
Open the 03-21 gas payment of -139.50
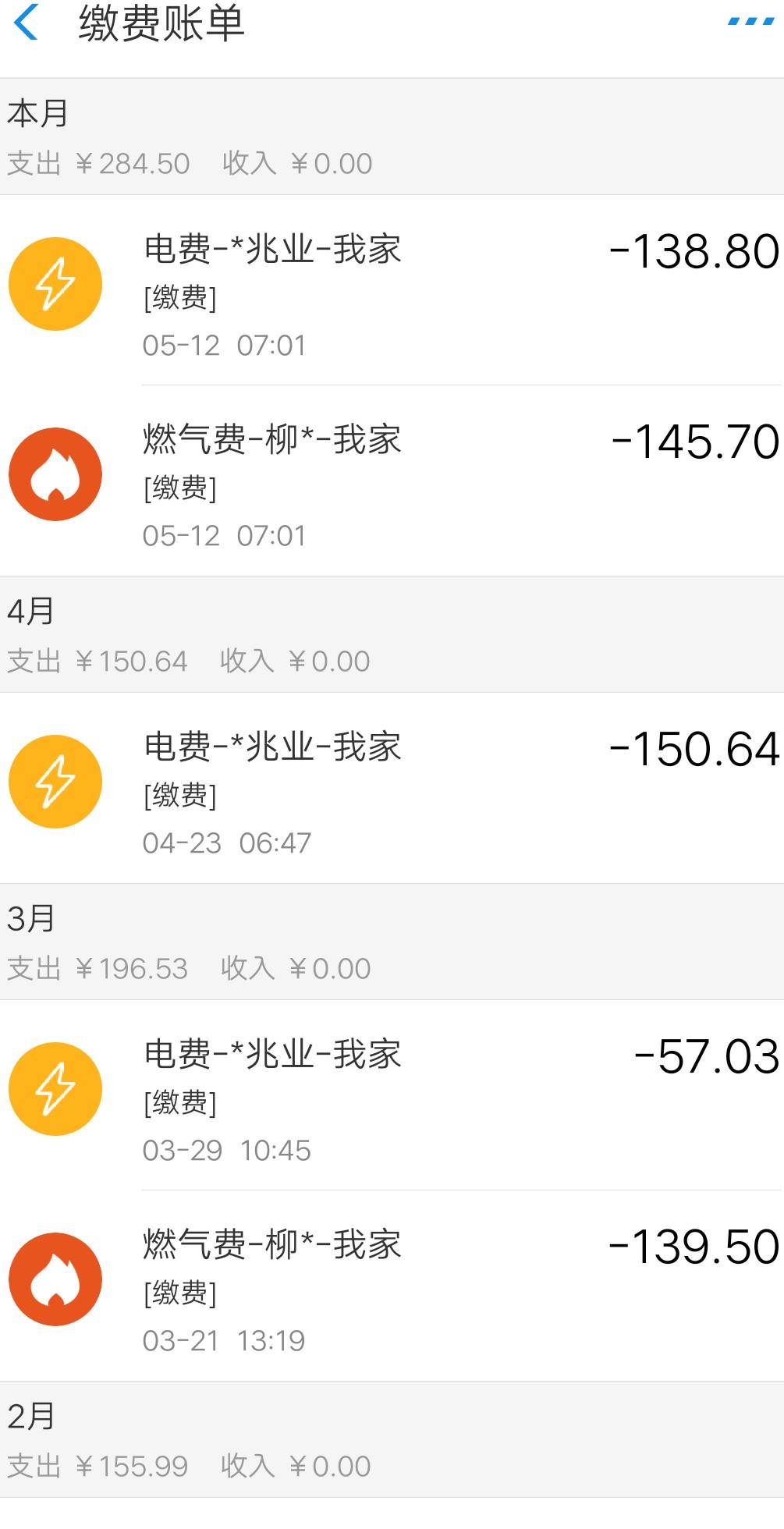[392, 1286]
